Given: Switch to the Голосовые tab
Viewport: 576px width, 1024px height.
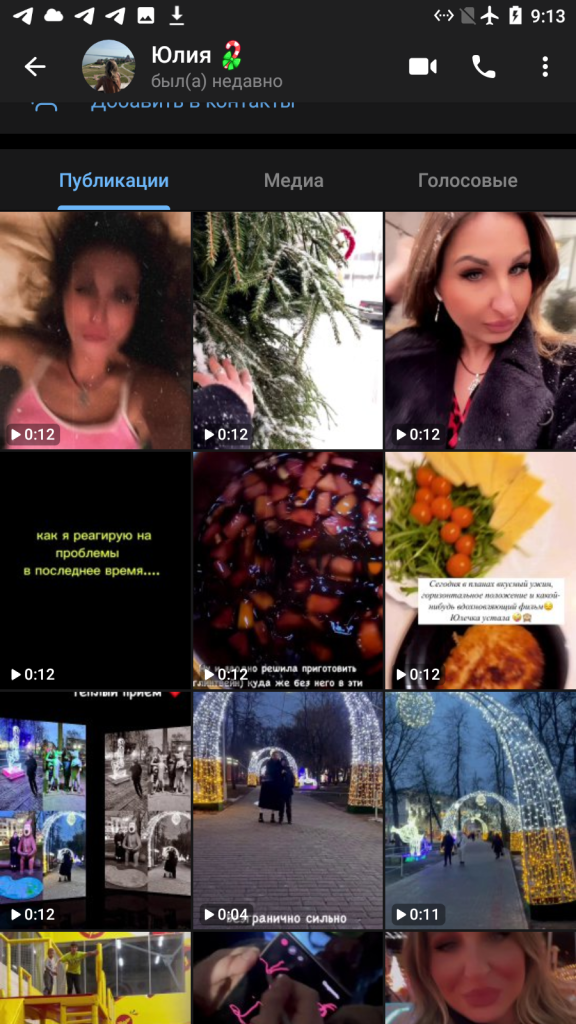Looking at the screenshot, I should pyautogui.click(x=468, y=181).
